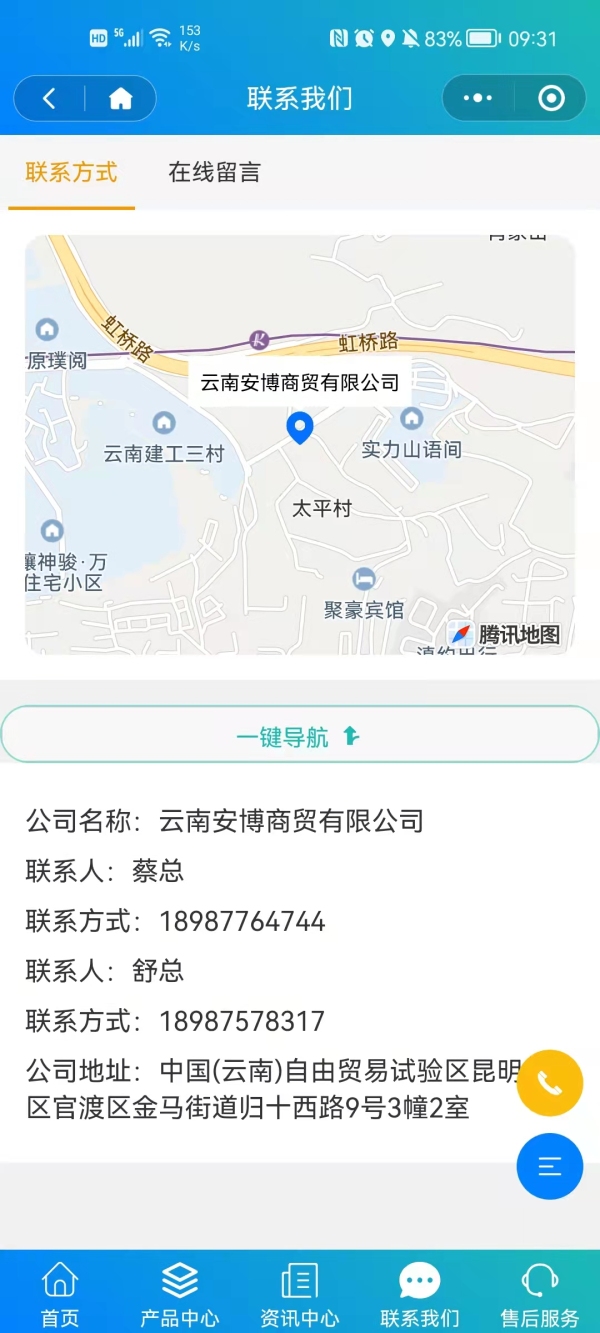Viewport: 600px width, 1333px height.
Task: Select the 联系我们 bottom tab
Action: click(x=420, y=1293)
